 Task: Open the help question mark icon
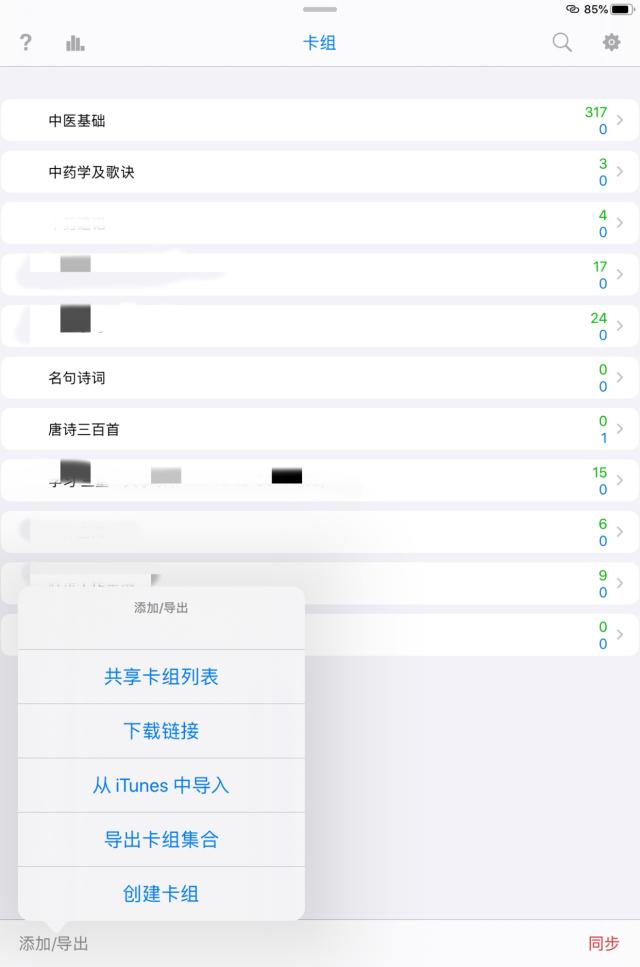26,43
